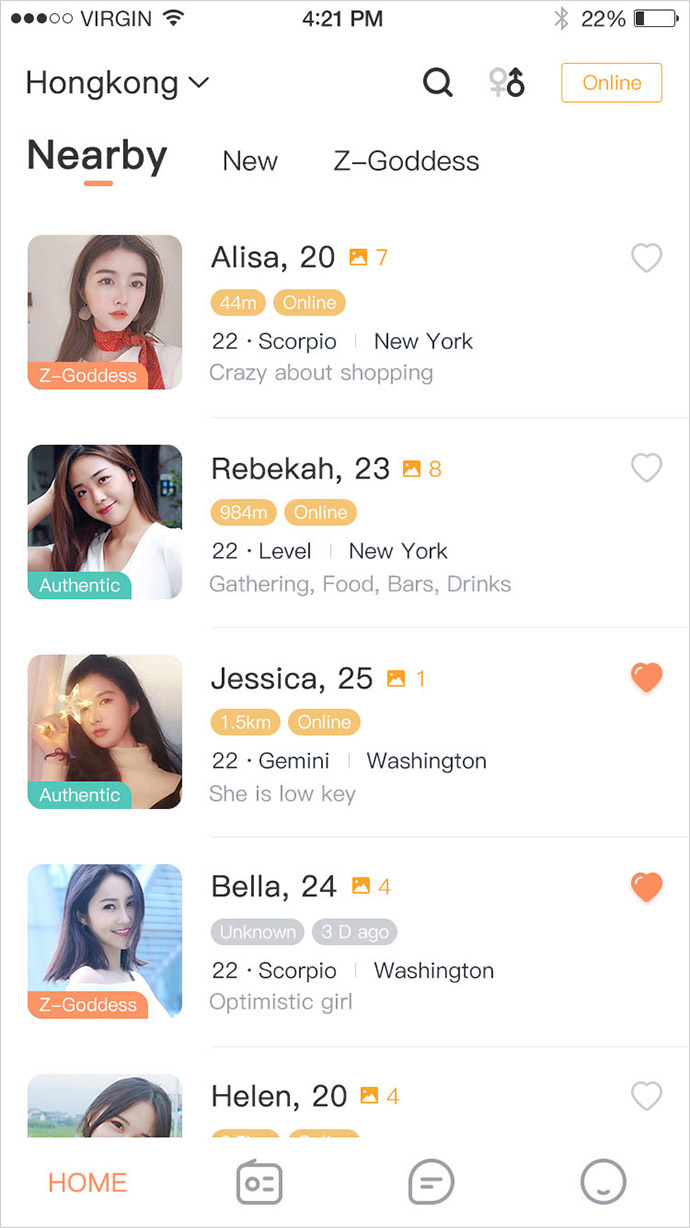Open the gender filter icon

pyautogui.click(x=506, y=83)
